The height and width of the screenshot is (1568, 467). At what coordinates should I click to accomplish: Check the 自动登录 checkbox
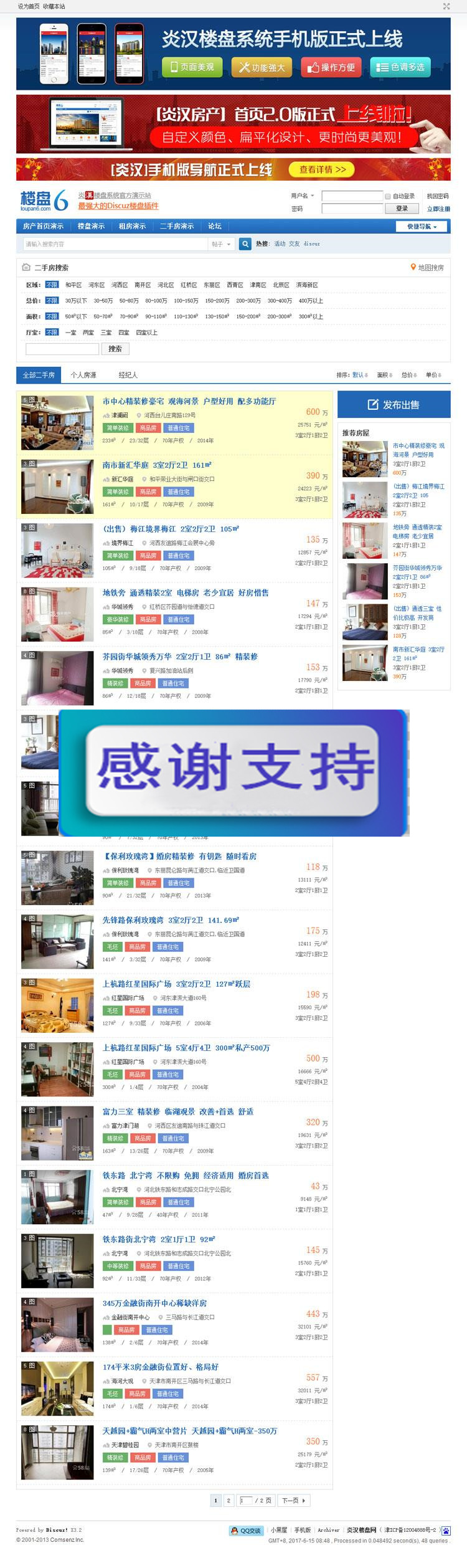(x=388, y=196)
